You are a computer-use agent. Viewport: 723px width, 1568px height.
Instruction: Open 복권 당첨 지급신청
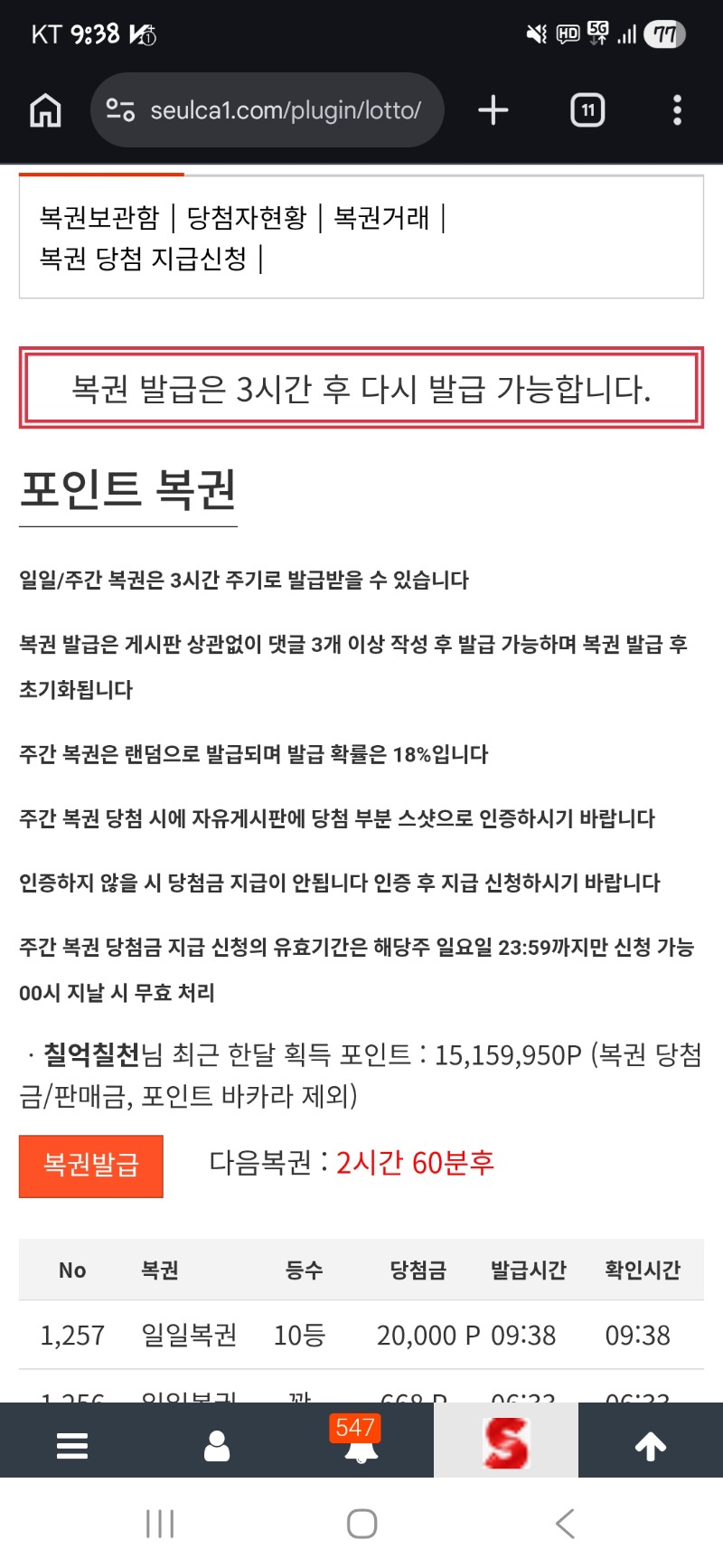pyautogui.click(x=143, y=259)
